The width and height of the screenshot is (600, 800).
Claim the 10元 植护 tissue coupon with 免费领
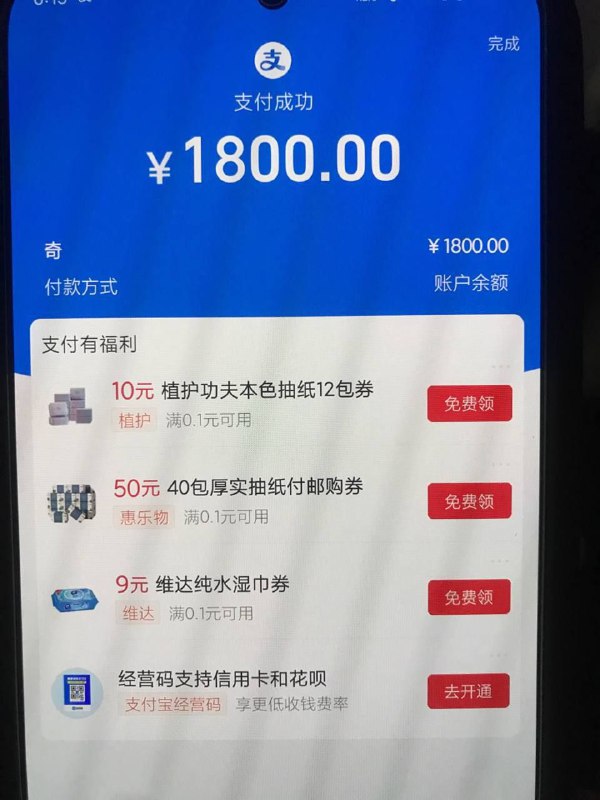(x=469, y=404)
